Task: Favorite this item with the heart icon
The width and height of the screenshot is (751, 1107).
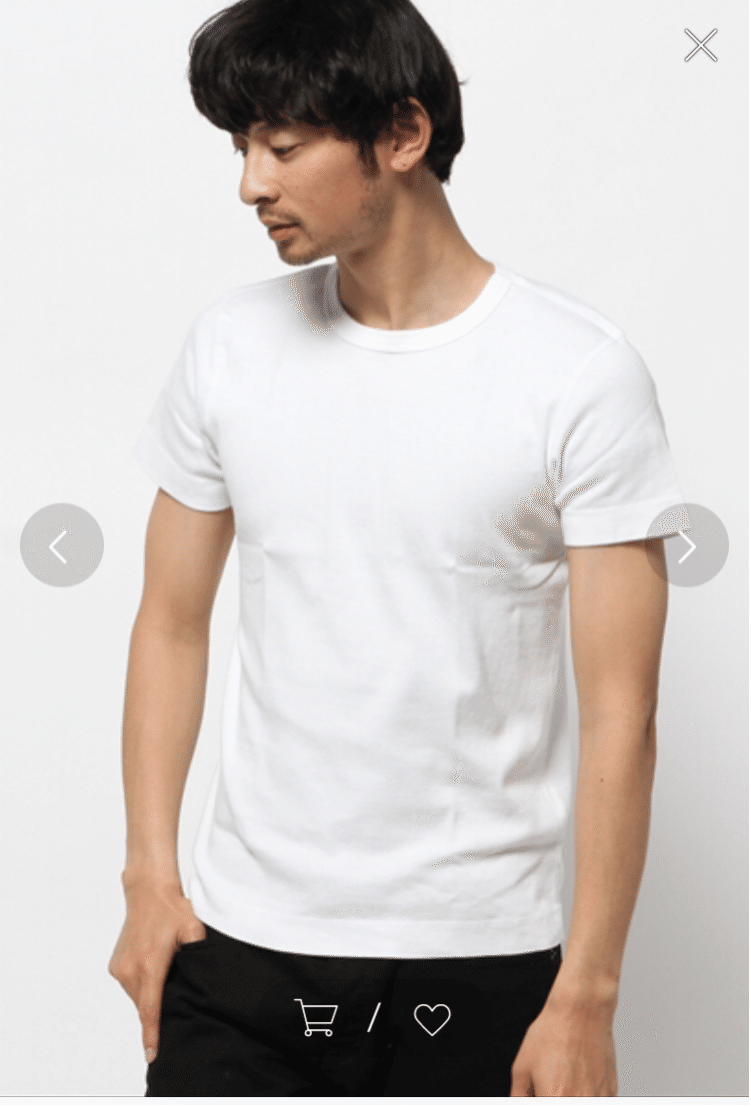Action: coord(432,1019)
